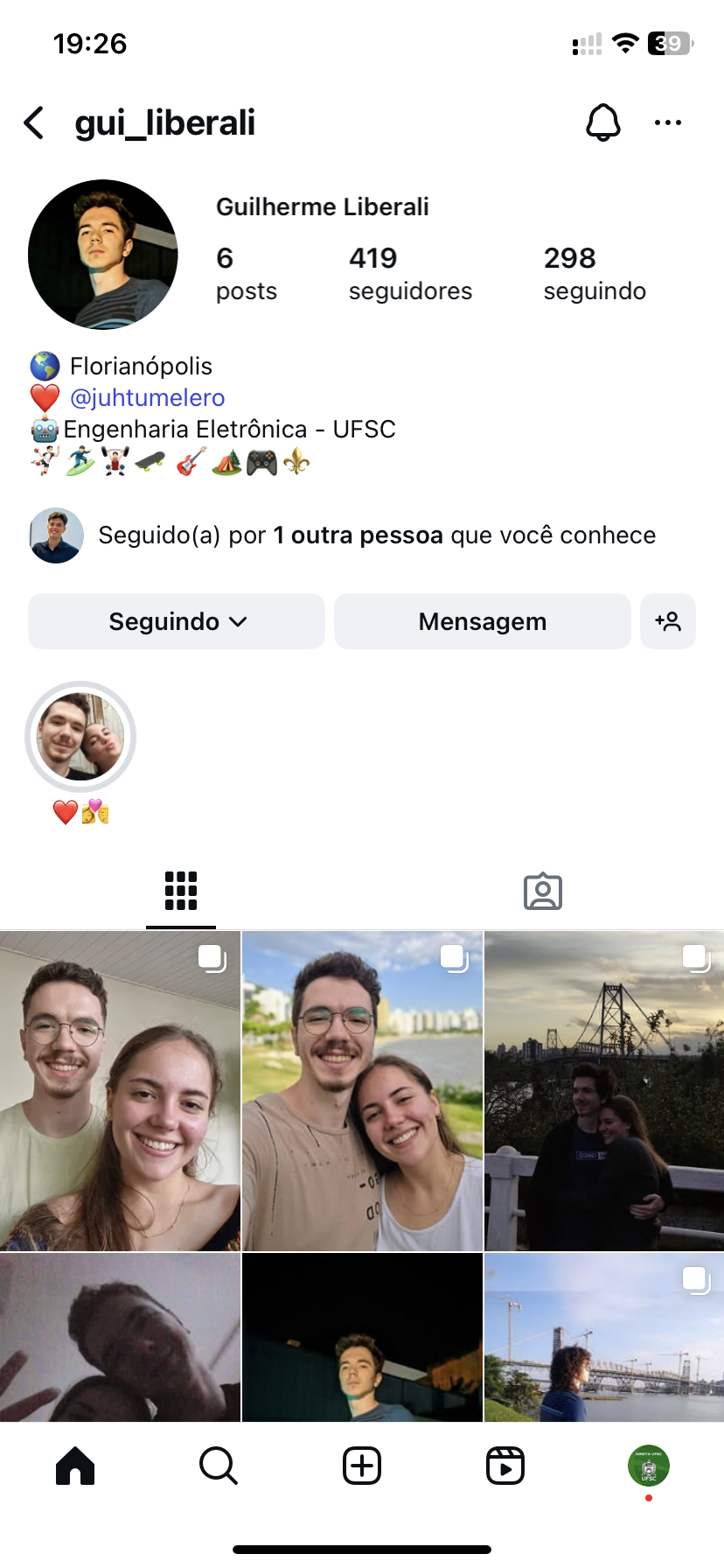Open the heart and couple story highlight
Viewport: 724px width, 1568px height.
click(80, 738)
